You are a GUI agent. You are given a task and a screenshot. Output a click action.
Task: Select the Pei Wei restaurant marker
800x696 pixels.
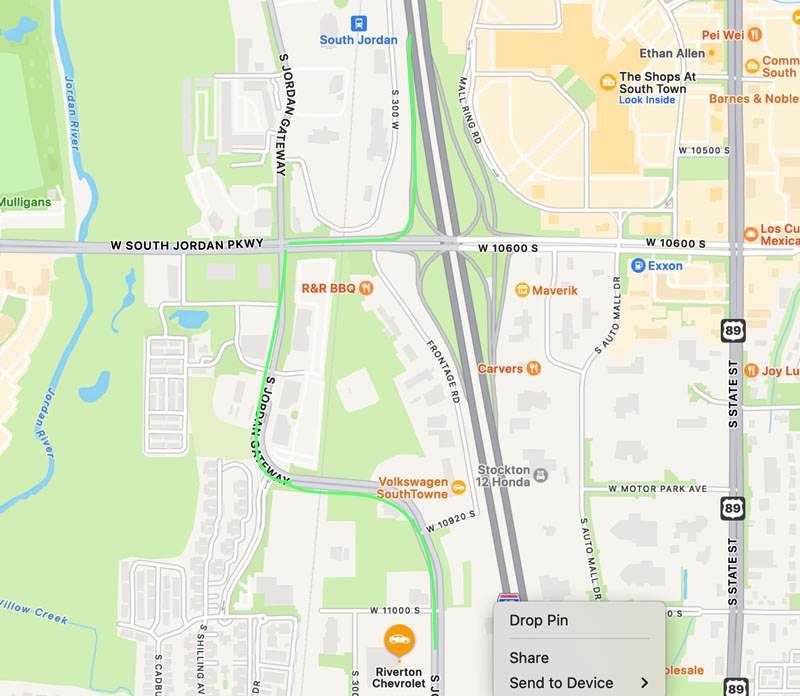click(755, 34)
